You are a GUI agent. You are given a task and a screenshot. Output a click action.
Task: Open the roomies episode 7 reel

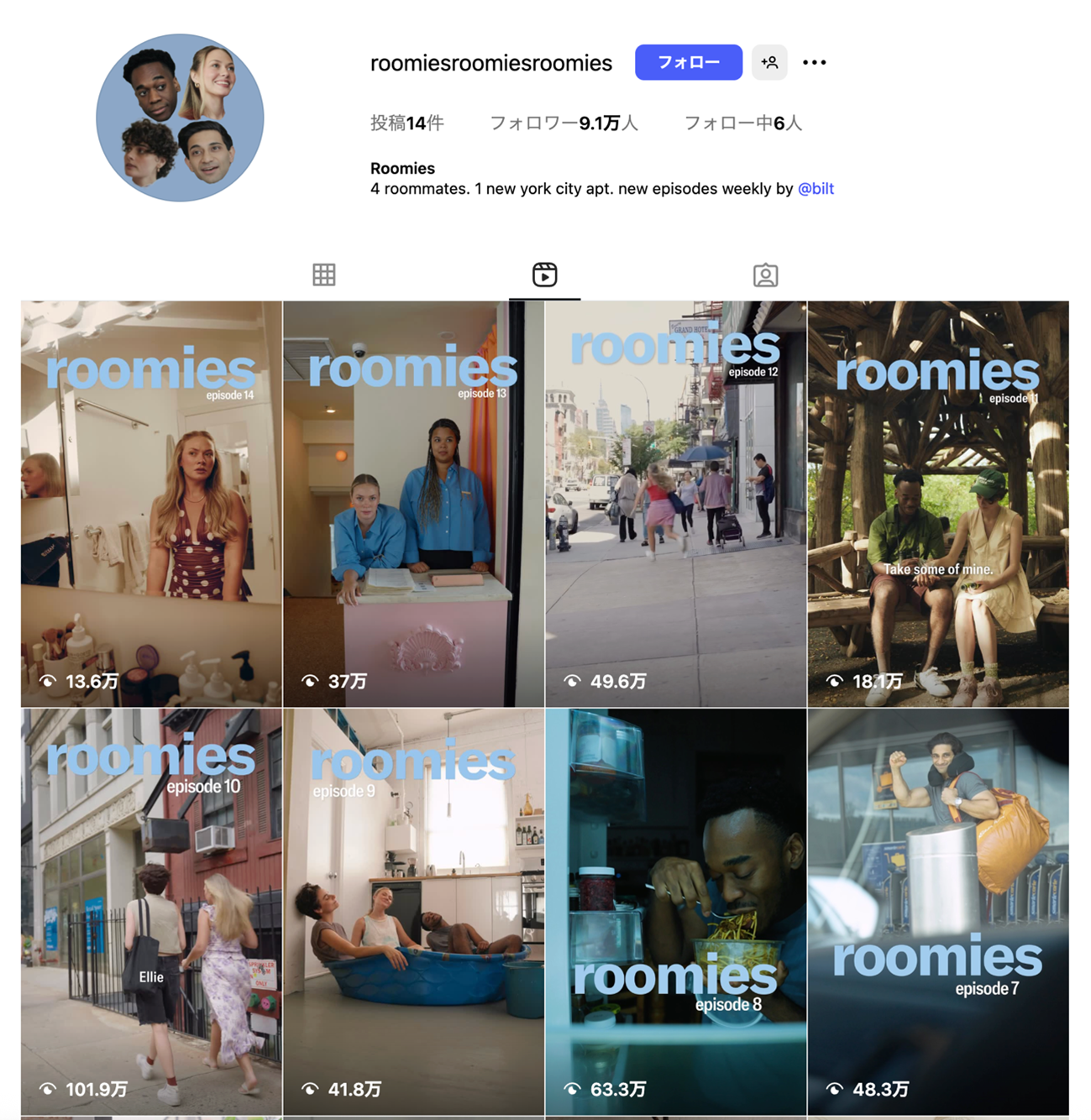pyautogui.click(x=937, y=911)
